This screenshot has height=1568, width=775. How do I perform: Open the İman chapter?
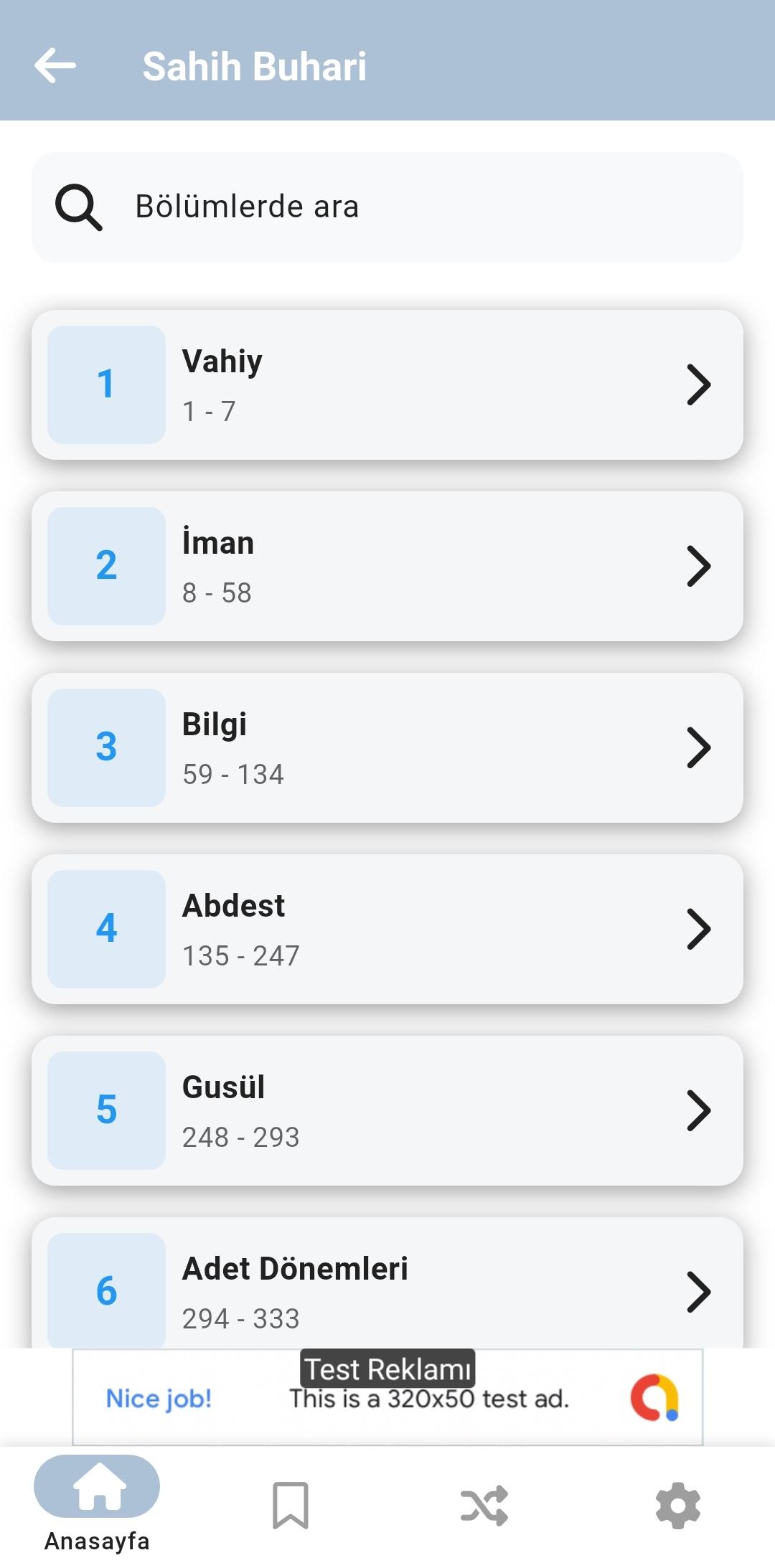coord(387,566)
